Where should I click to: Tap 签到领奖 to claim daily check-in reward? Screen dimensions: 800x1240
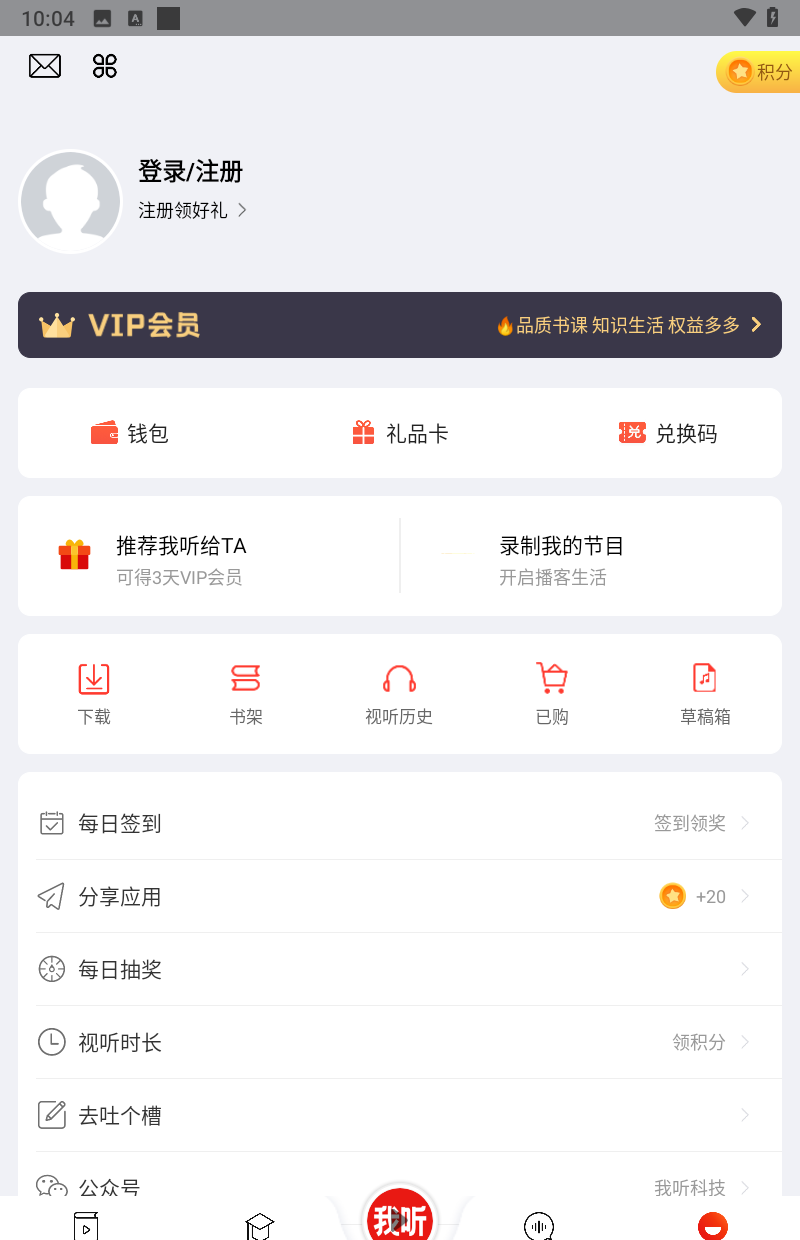point(689,823)
